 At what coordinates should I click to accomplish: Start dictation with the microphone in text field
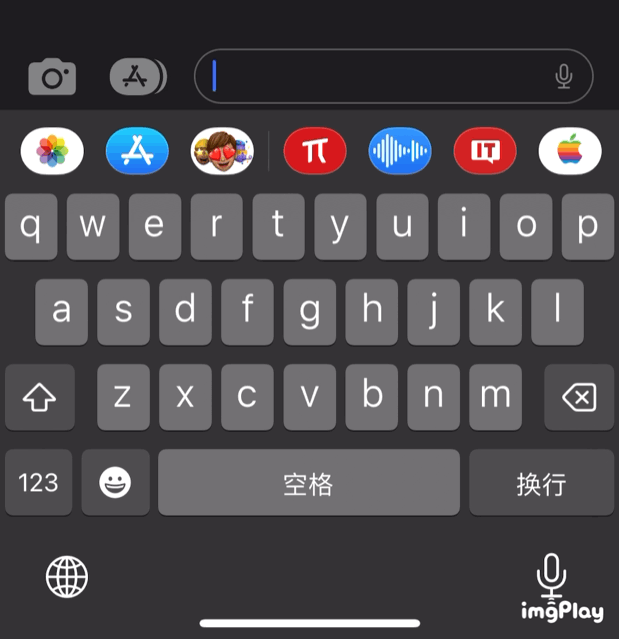pos(564,77)
